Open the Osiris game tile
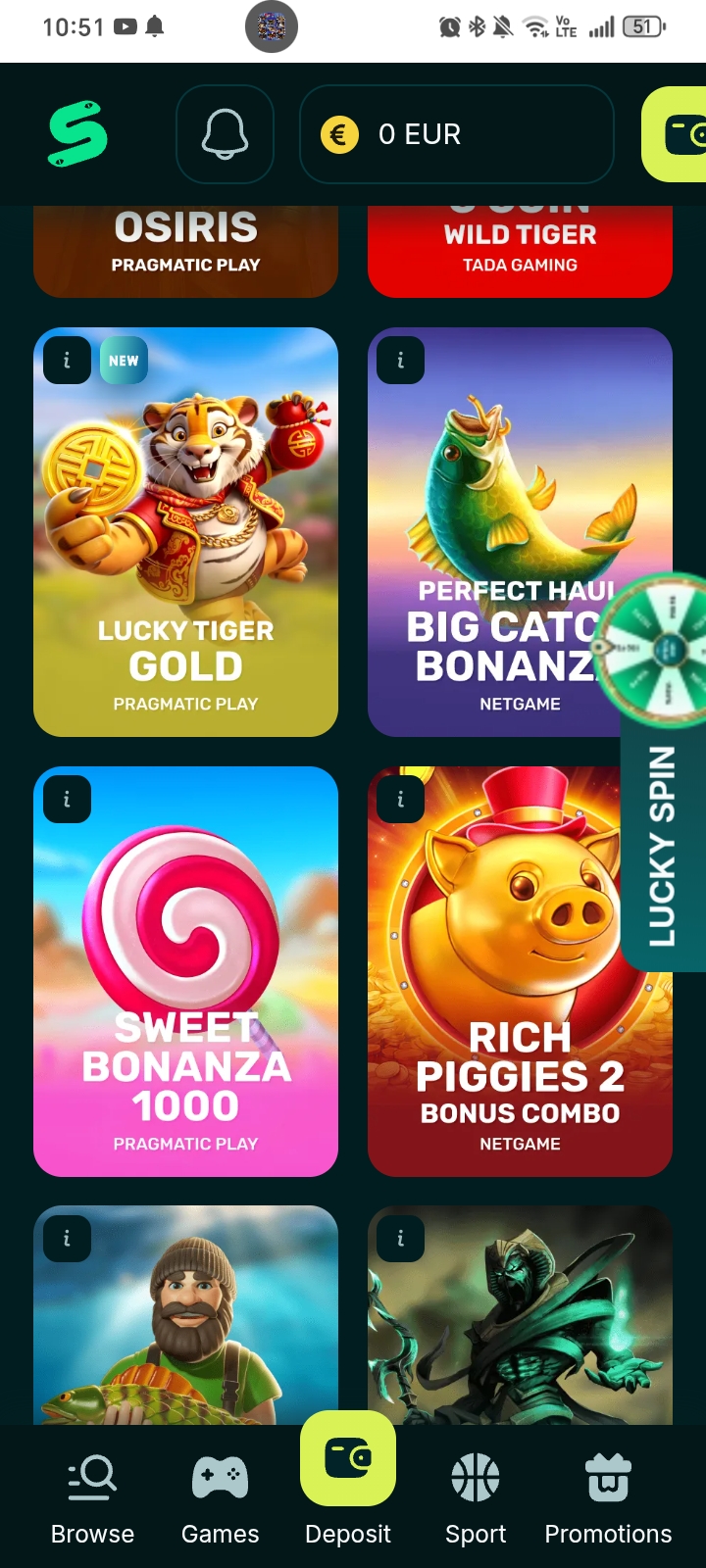Screen dimensions: 706x1568 tap(185, 251)
